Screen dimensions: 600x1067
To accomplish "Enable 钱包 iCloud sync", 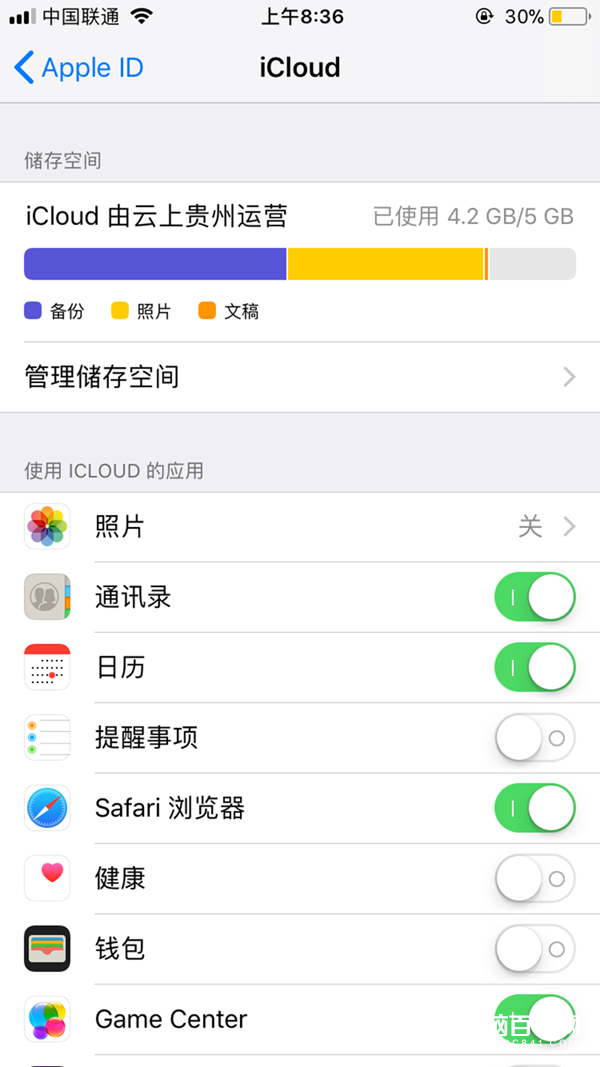I will [x=535, y=949].
